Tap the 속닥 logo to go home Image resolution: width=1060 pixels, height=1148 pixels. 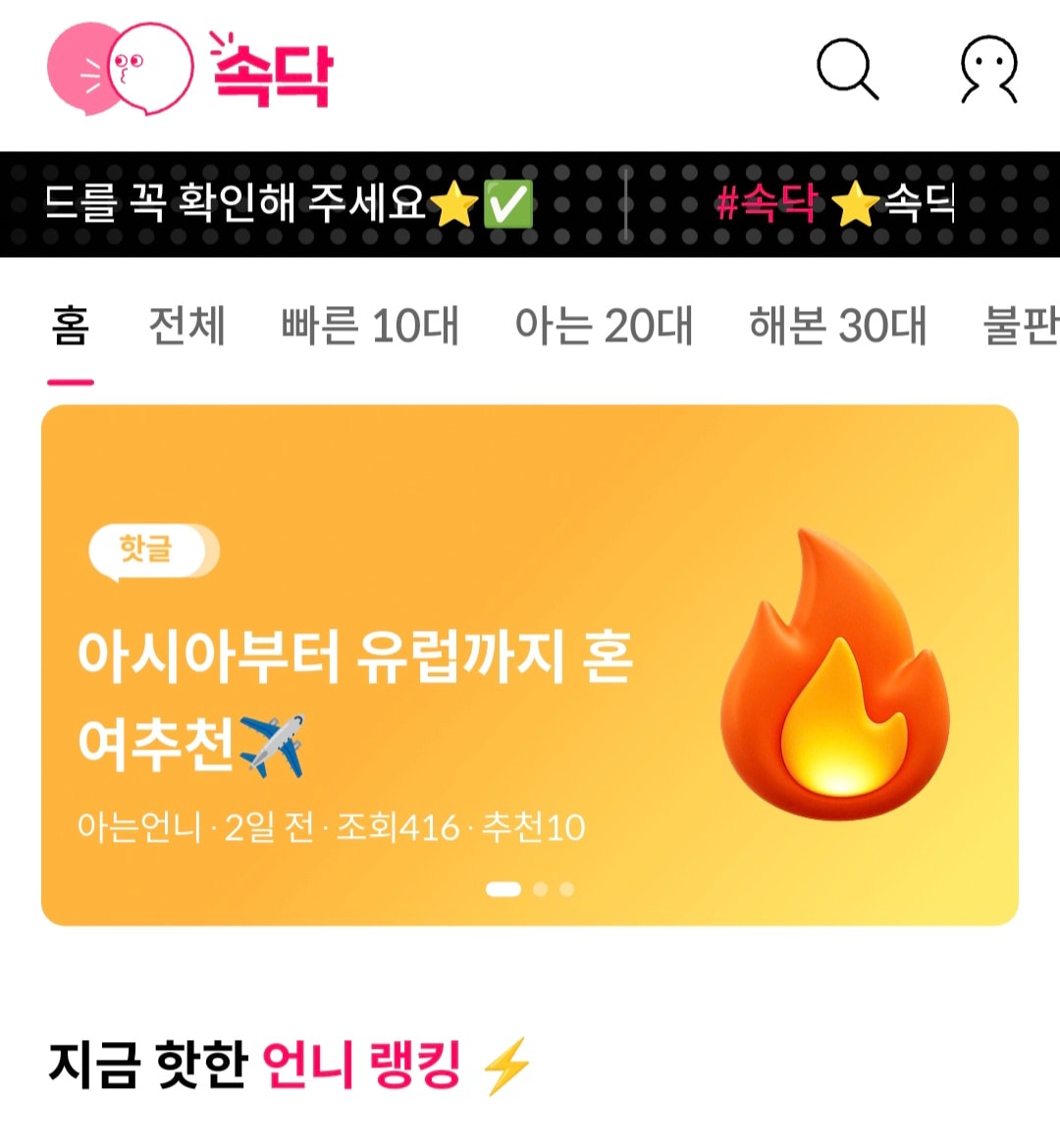click(191, 71)
